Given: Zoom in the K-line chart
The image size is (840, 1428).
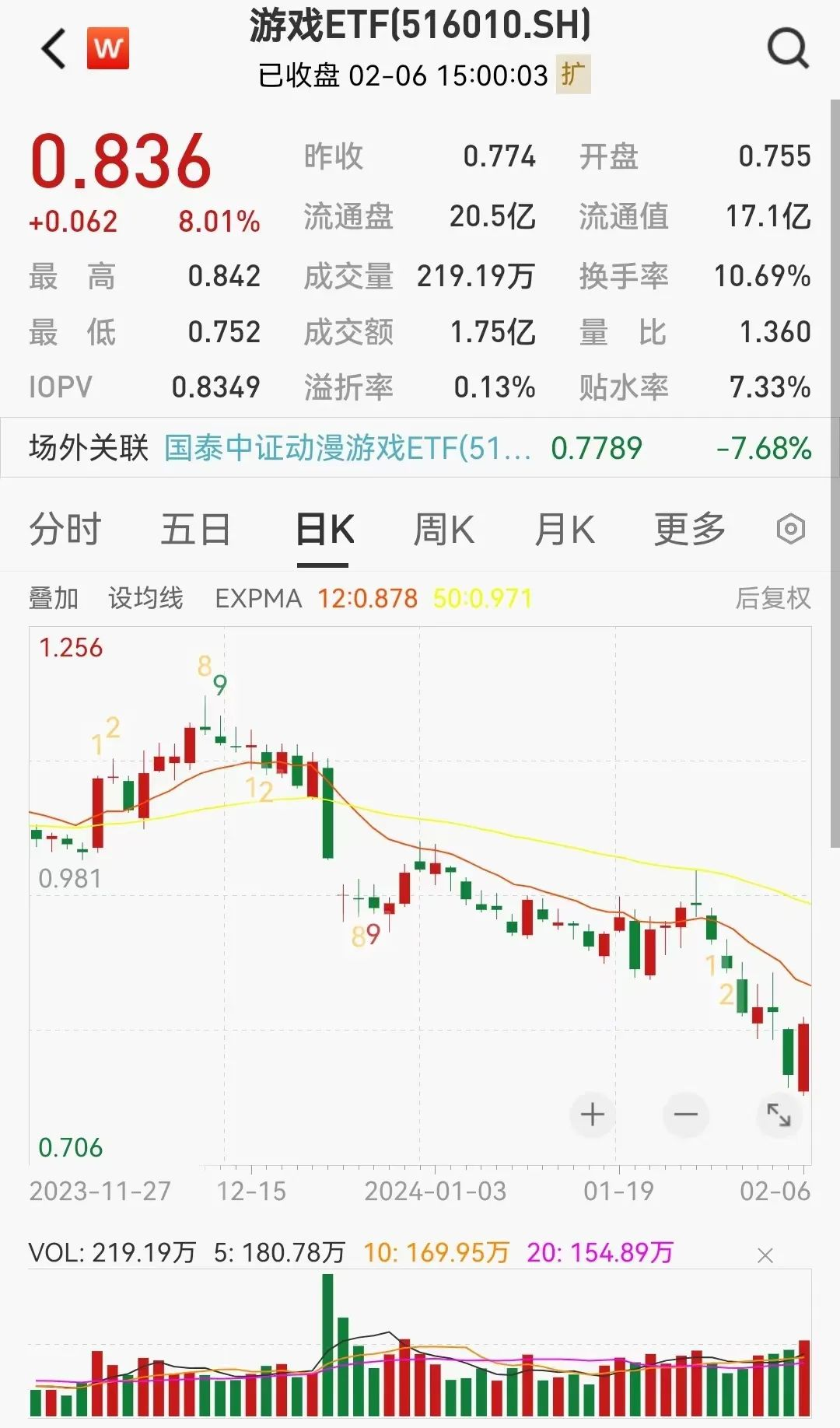Looking at the screenshot, I should pyautogui.click(x=593, y=1114).
